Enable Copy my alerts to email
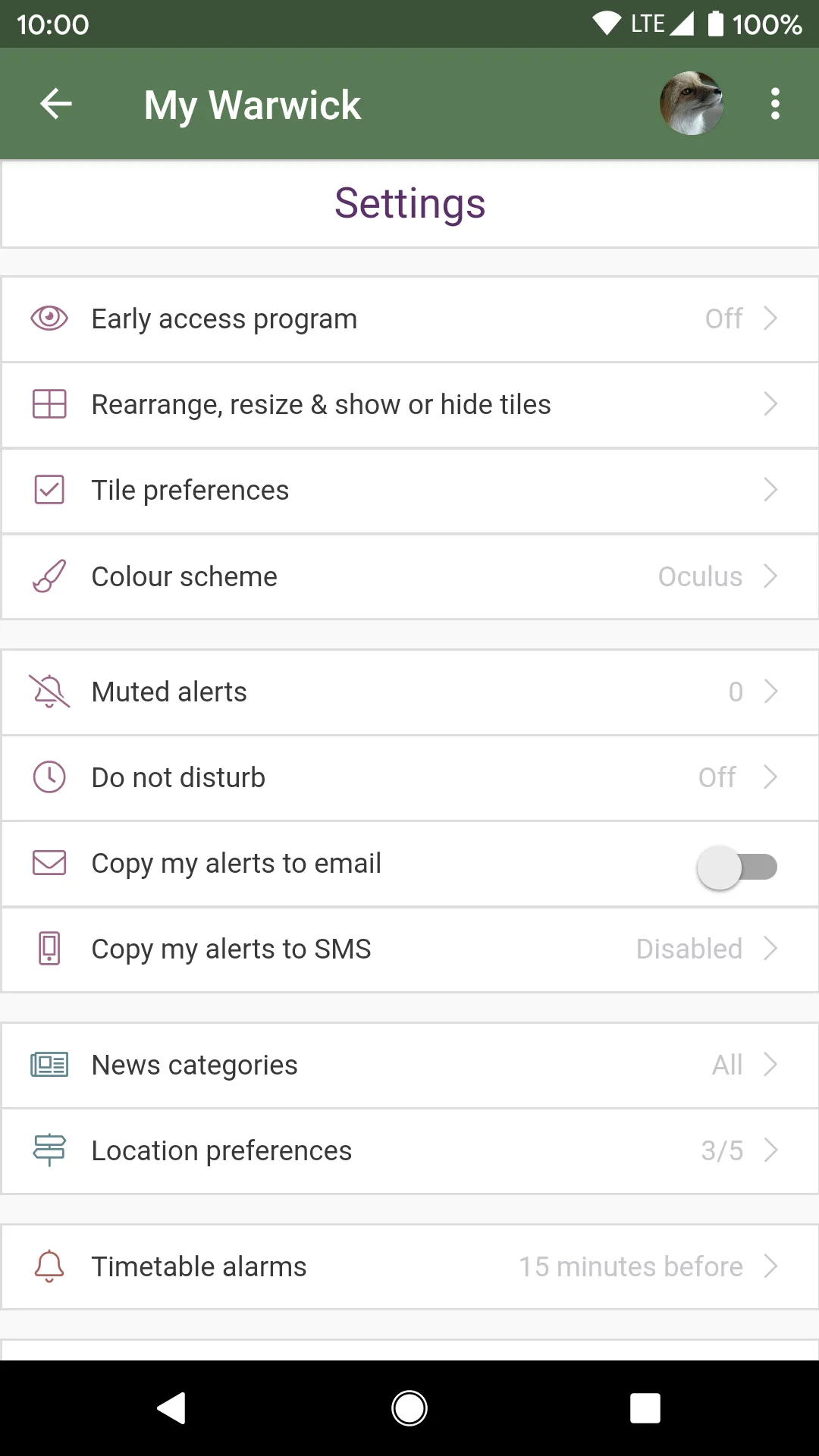The height and width of the screenshot is (1456, 819). (x=736, y=867)
